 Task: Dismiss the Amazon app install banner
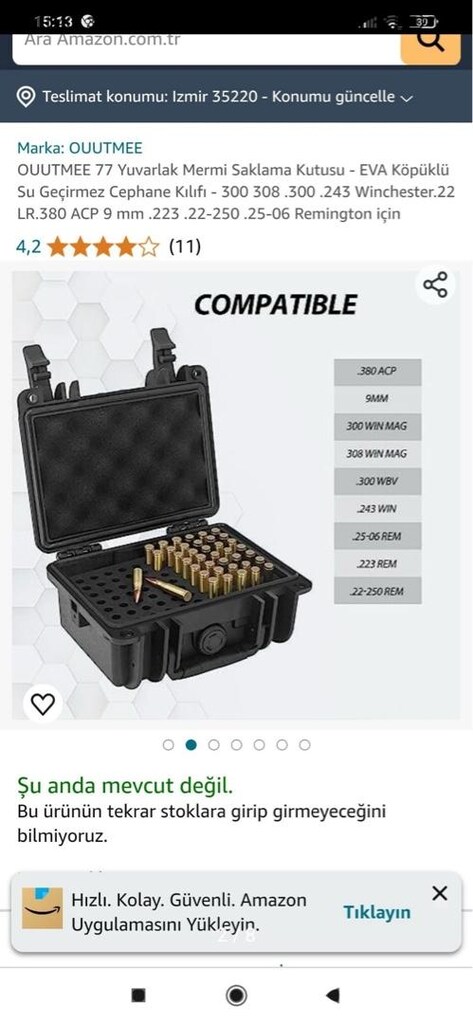coord(440,893)
